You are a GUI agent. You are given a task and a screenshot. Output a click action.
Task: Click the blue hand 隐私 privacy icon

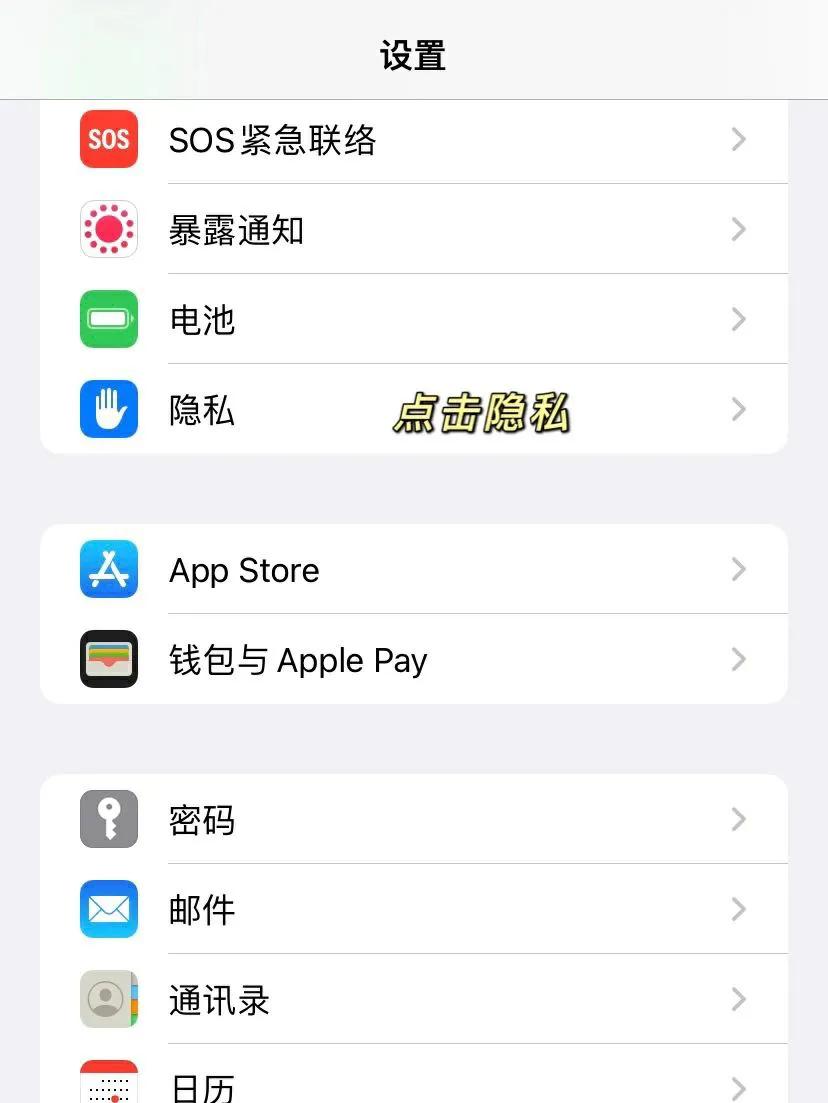point(108,409)
